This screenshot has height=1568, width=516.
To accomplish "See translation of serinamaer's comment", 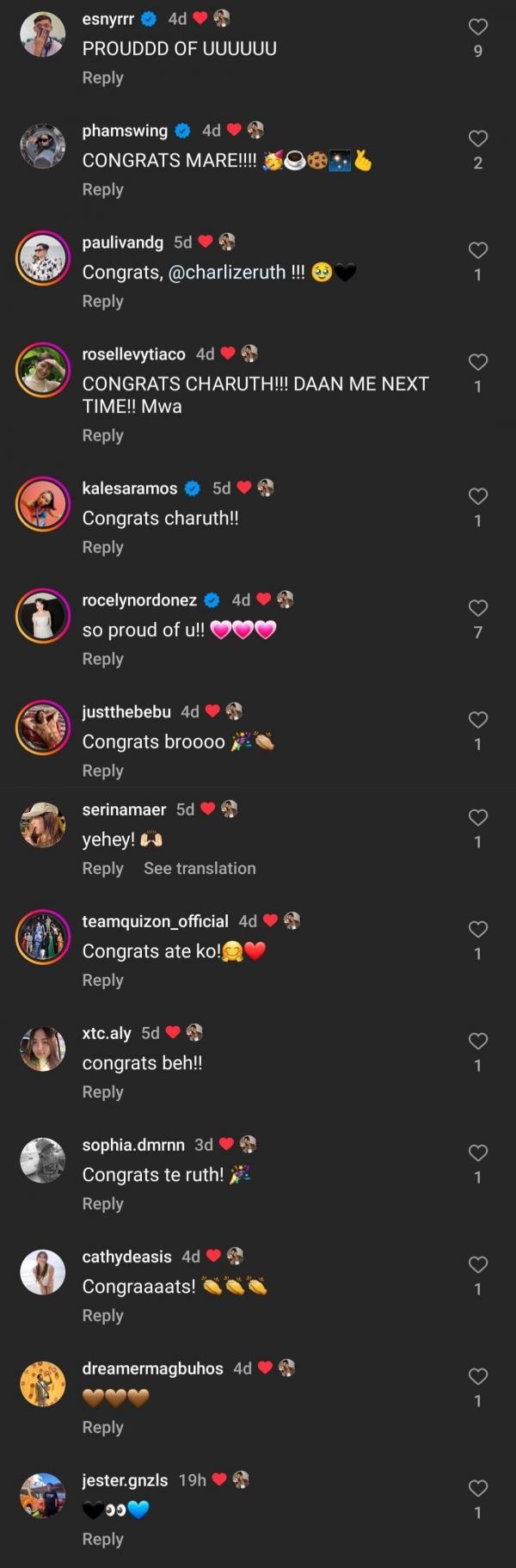I will pos(200,869).
